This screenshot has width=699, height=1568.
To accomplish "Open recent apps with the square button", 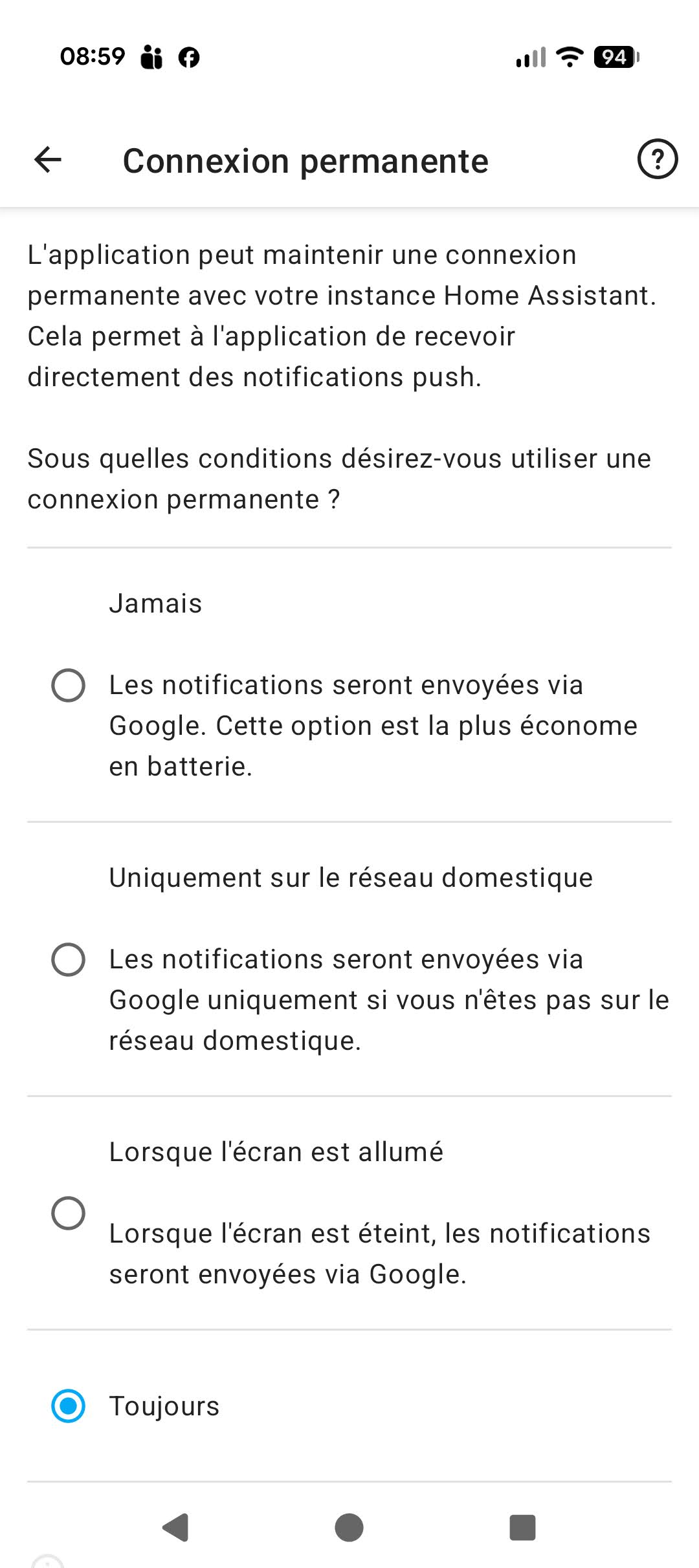I will pyautogui.click(x=522, y=1528).
